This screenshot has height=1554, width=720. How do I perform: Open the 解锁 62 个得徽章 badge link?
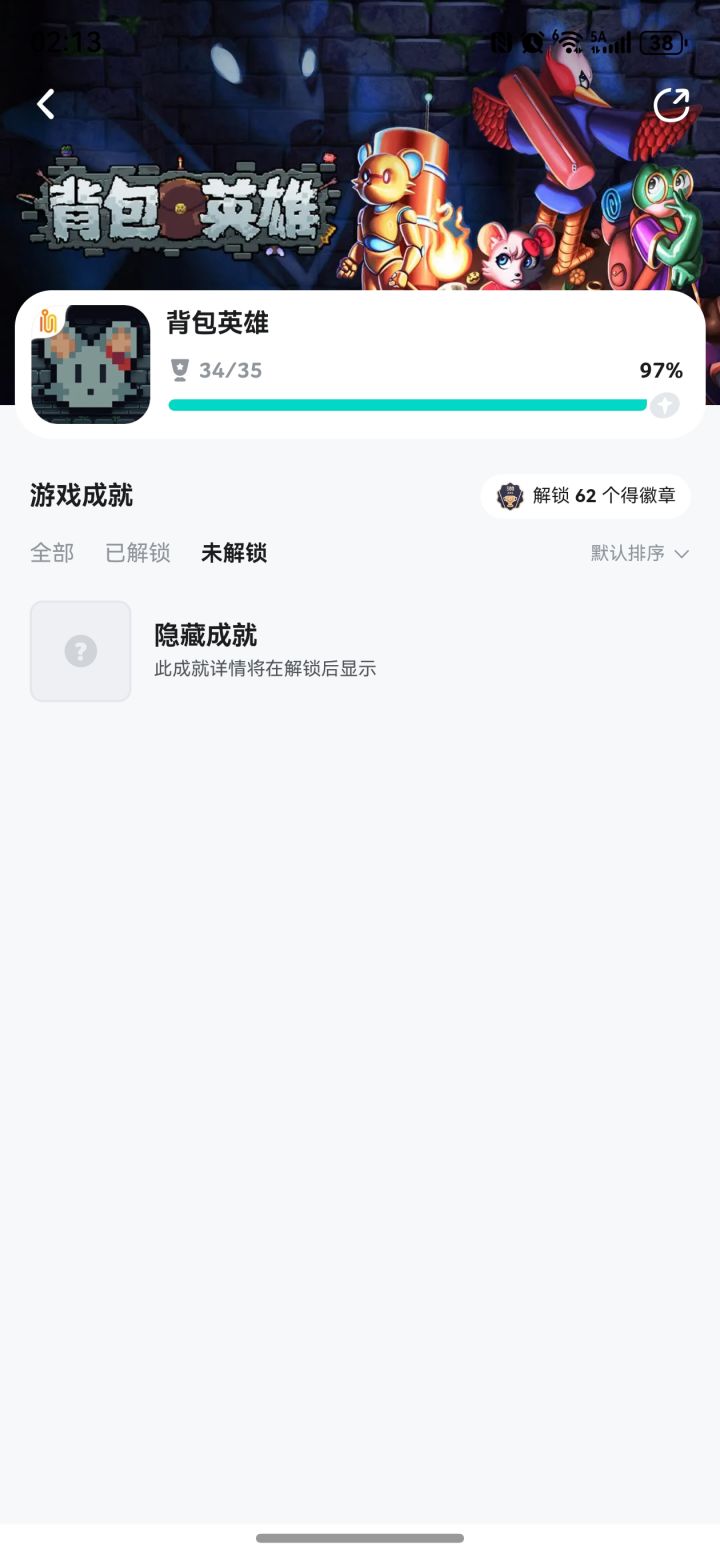click(586, 496)
